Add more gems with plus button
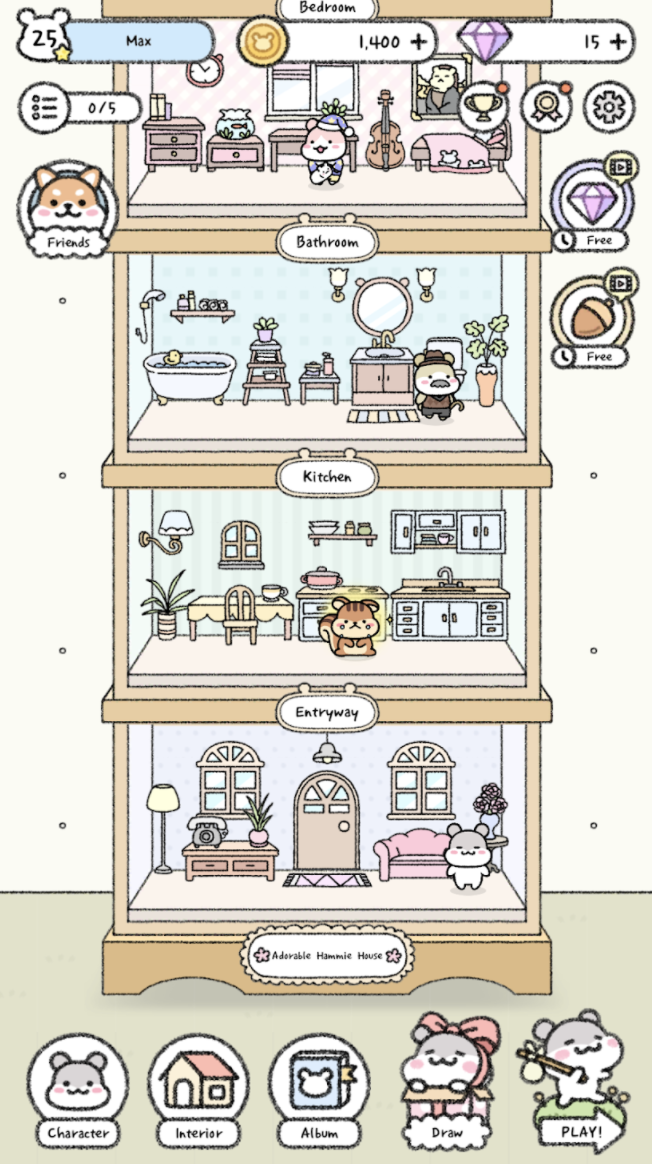Screen dimensions: 652x1164 point(619,42)
